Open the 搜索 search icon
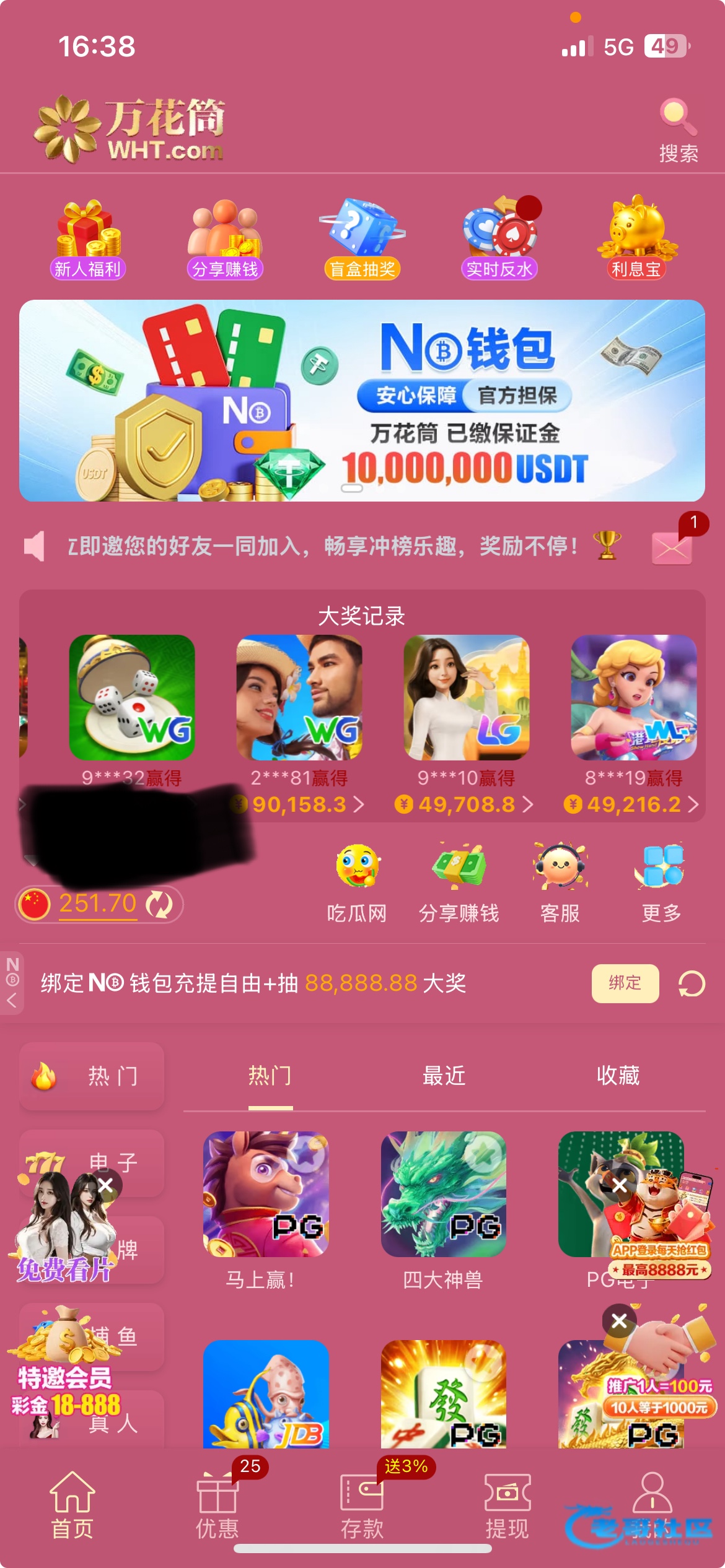725x1568 pixels. pos(678,129)
